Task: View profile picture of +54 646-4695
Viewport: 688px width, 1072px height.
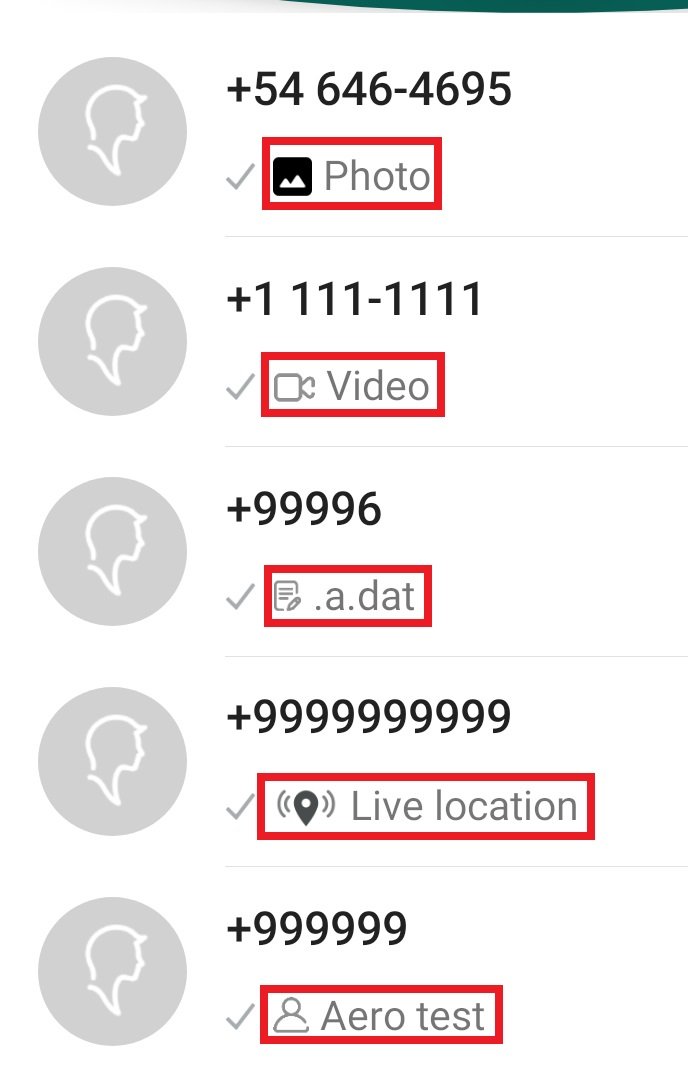Action: [x=112, y=132]
